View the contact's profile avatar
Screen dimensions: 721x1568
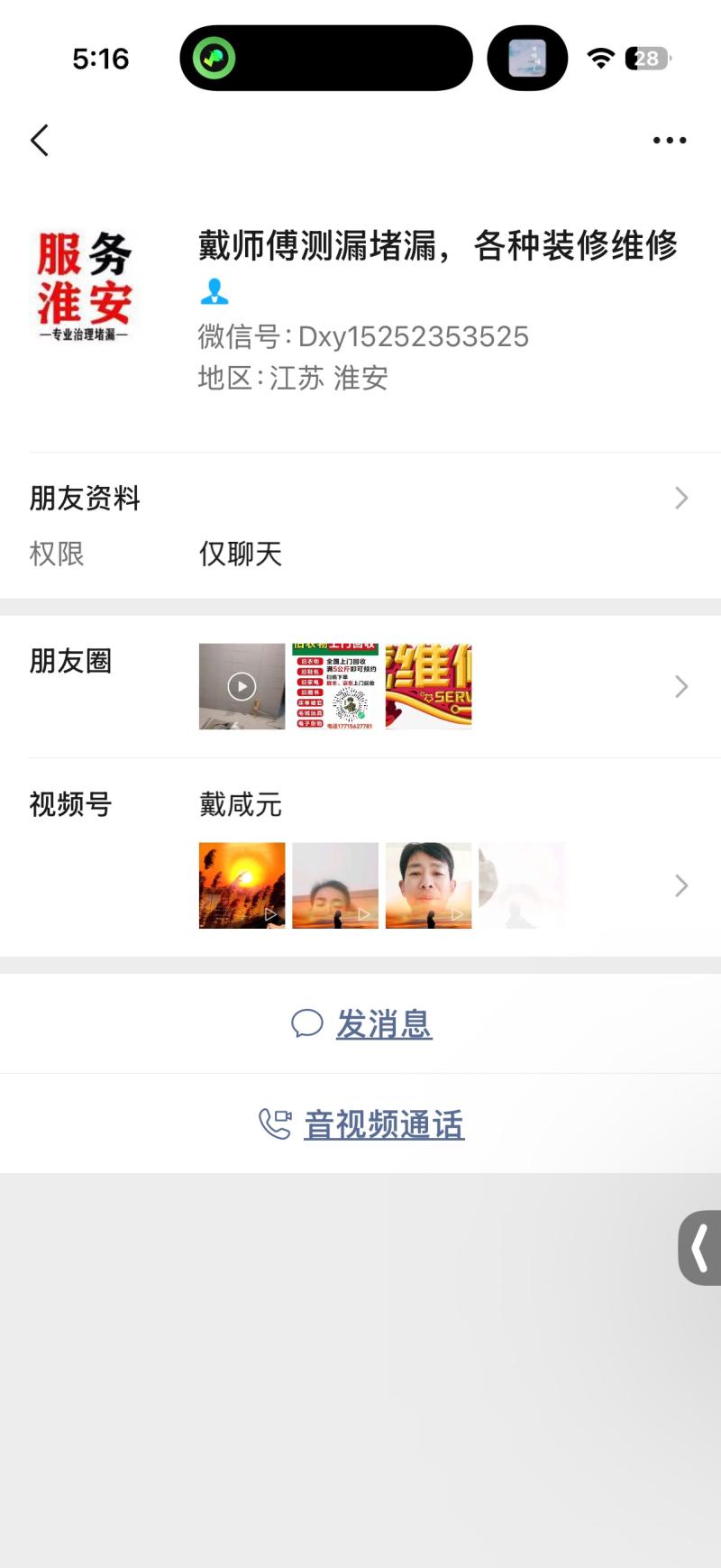(x=85, y=287)
